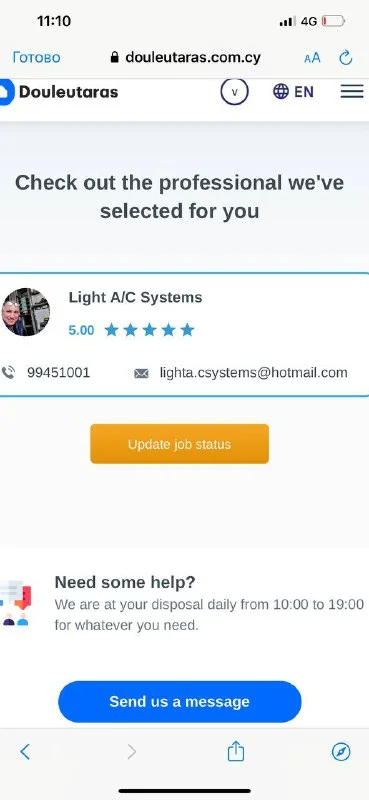Open the hamburger menu
The image size is (369, 800).
point(352,92)
